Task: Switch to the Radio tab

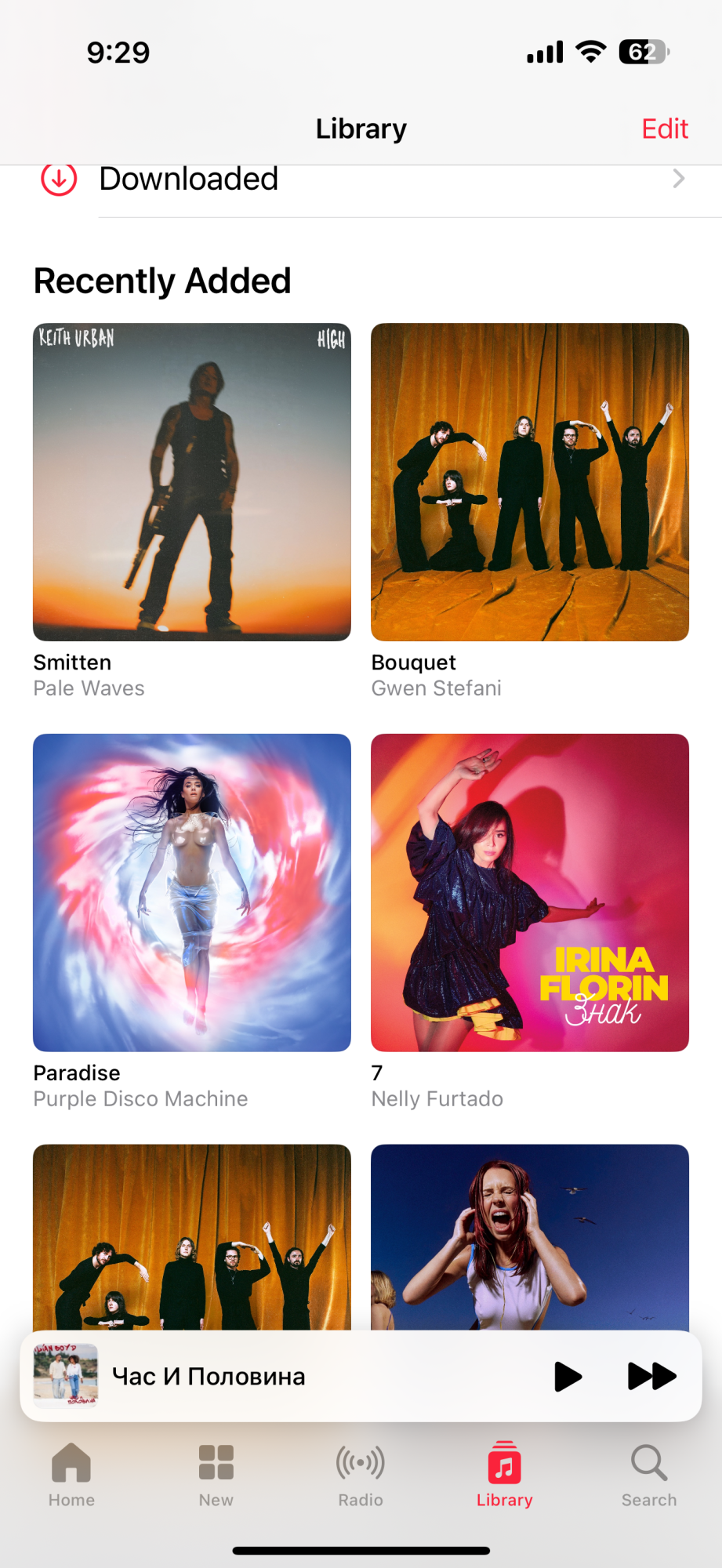Action: pos(361,1475)
